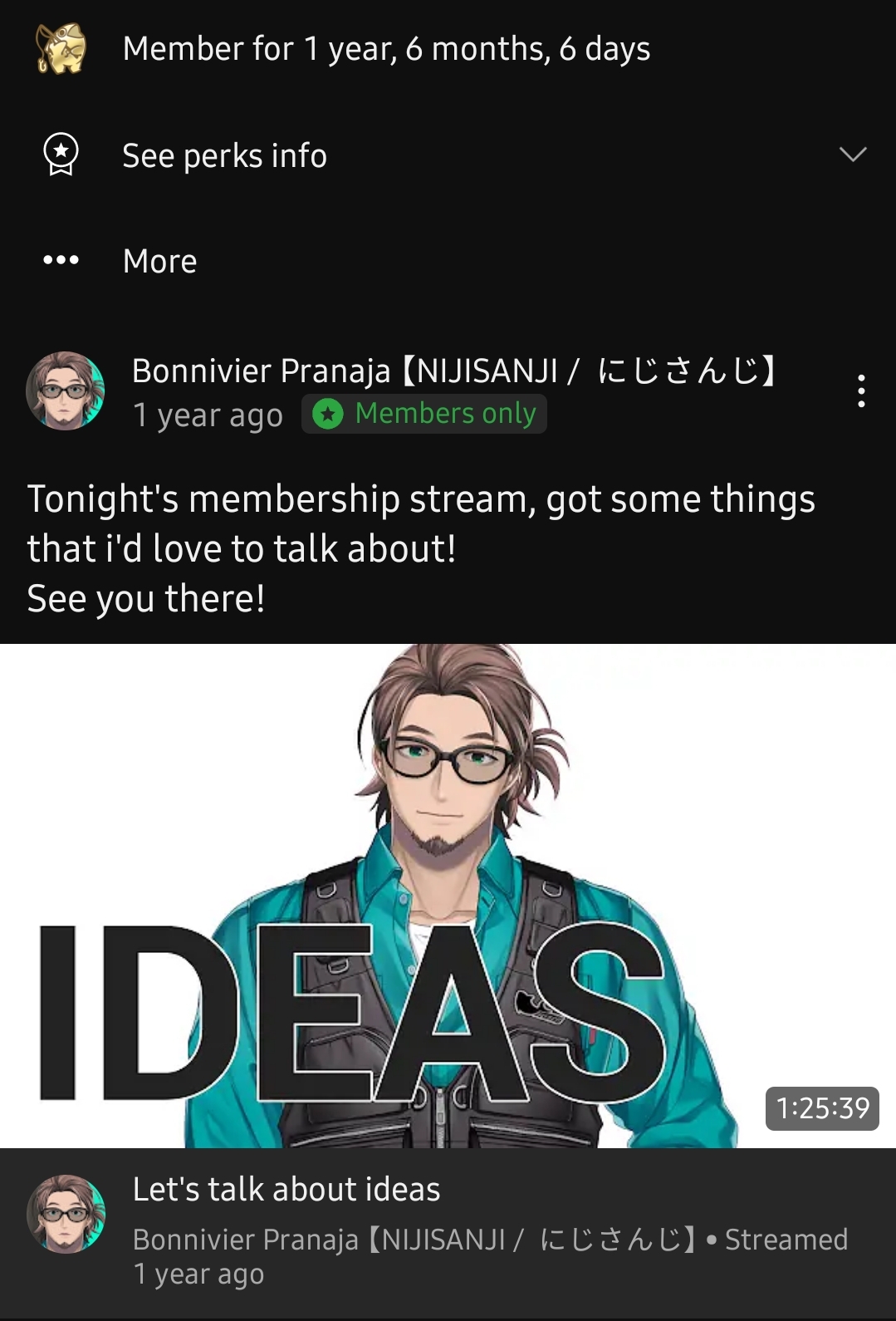Play the IDEAS stream thumbnail

coord(448,896)
